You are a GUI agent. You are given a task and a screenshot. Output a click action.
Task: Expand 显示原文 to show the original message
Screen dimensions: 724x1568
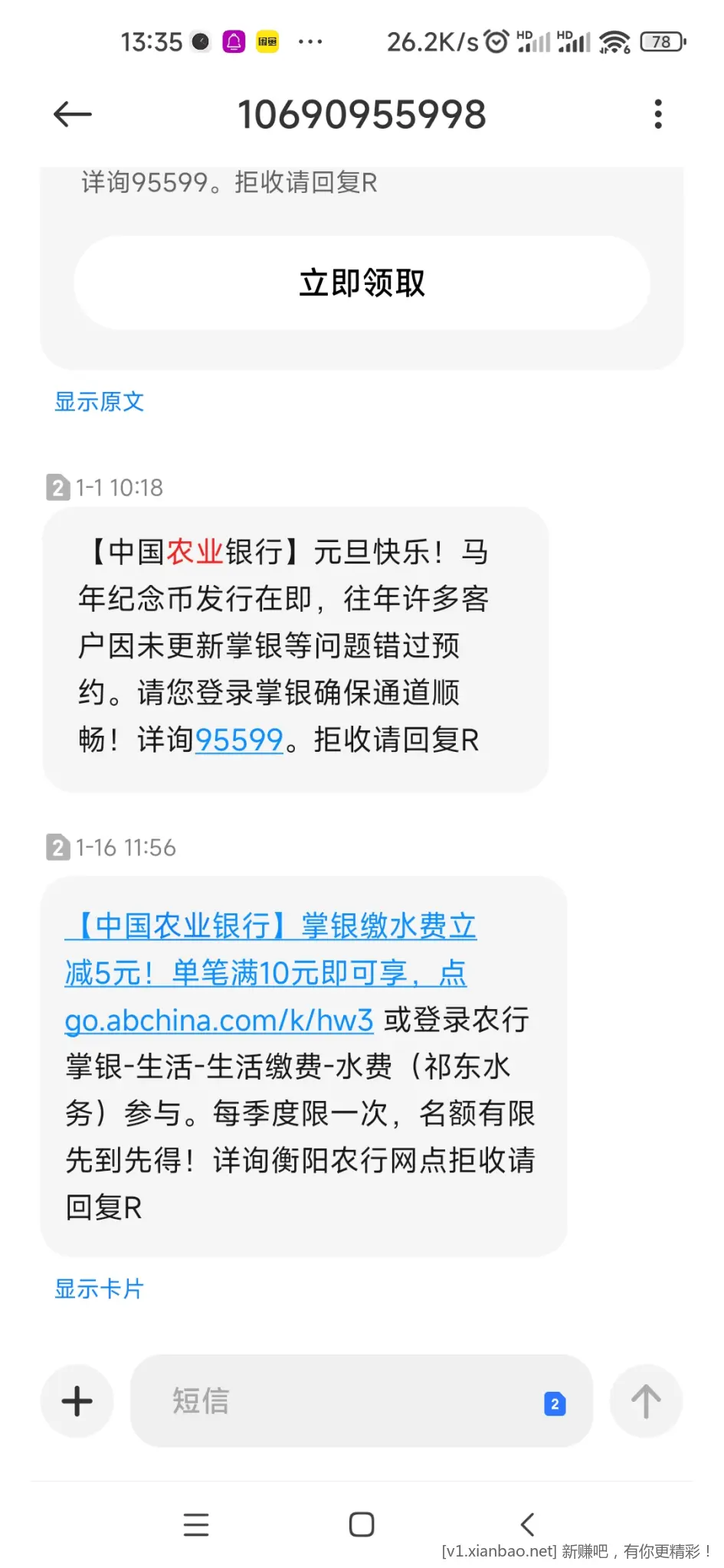pyautogui.click(x=99, y=402)
